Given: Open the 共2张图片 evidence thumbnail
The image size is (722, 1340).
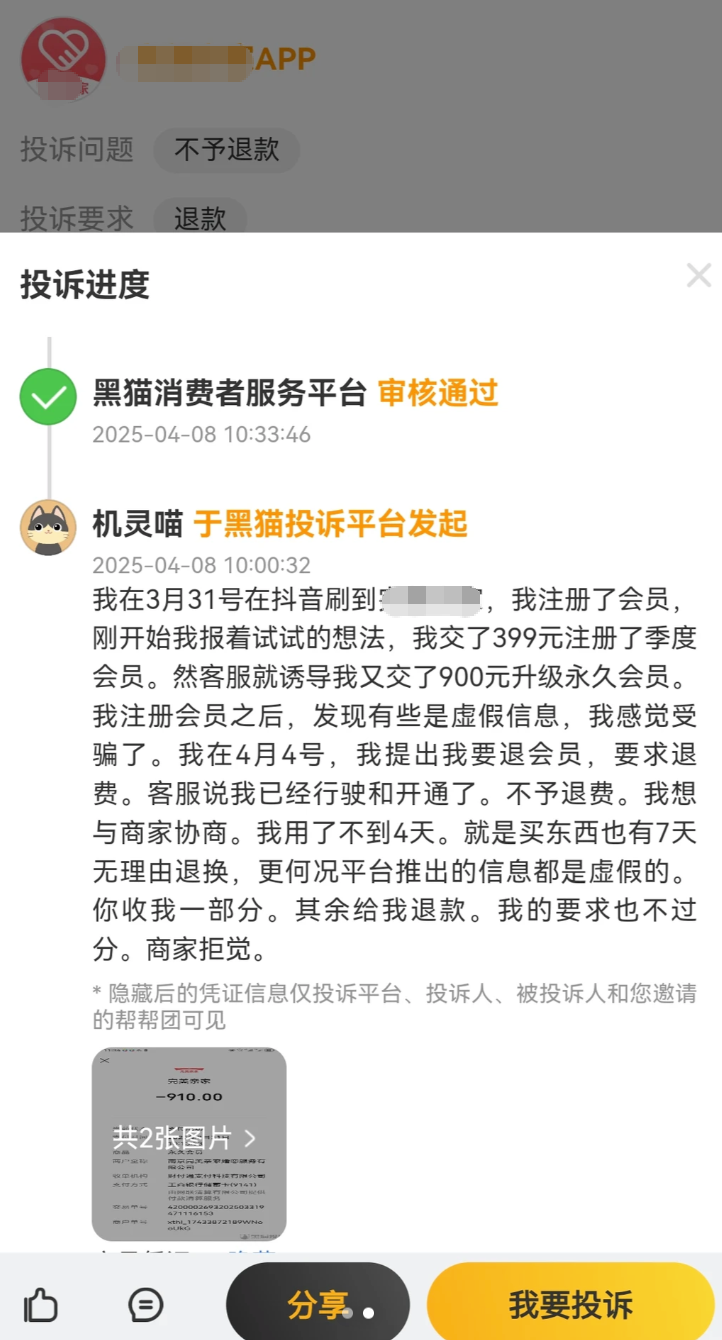Looking at the screenshot, I should tap(189, 1142).
